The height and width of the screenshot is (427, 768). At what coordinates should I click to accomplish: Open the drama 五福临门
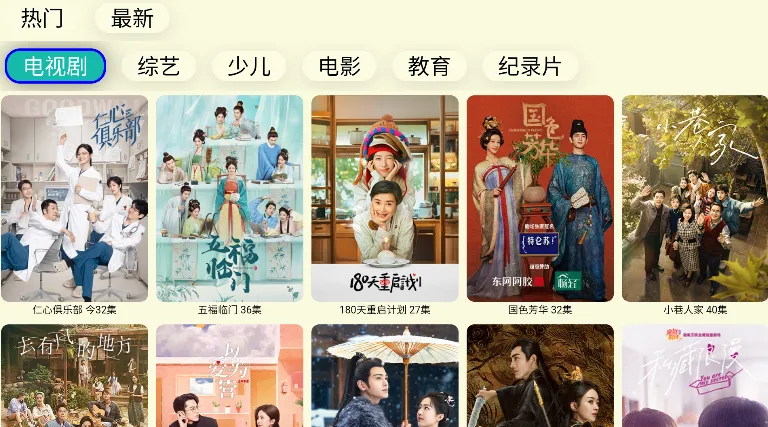pyautogui.click(x=230, y=198)
